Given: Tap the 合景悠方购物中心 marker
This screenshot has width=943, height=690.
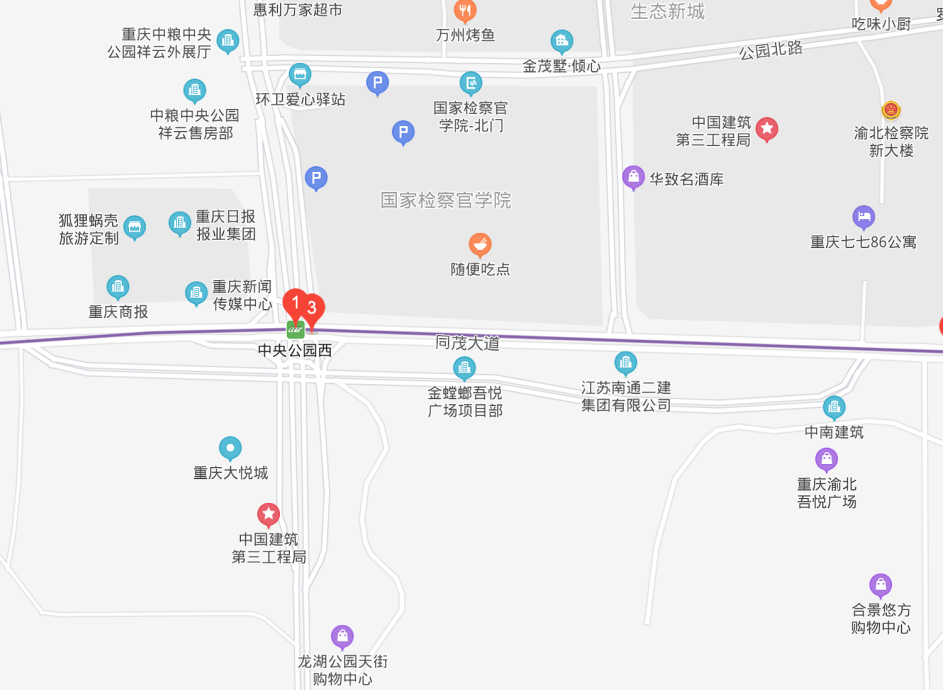Looking at the screenshot, I should pos(880,585).
